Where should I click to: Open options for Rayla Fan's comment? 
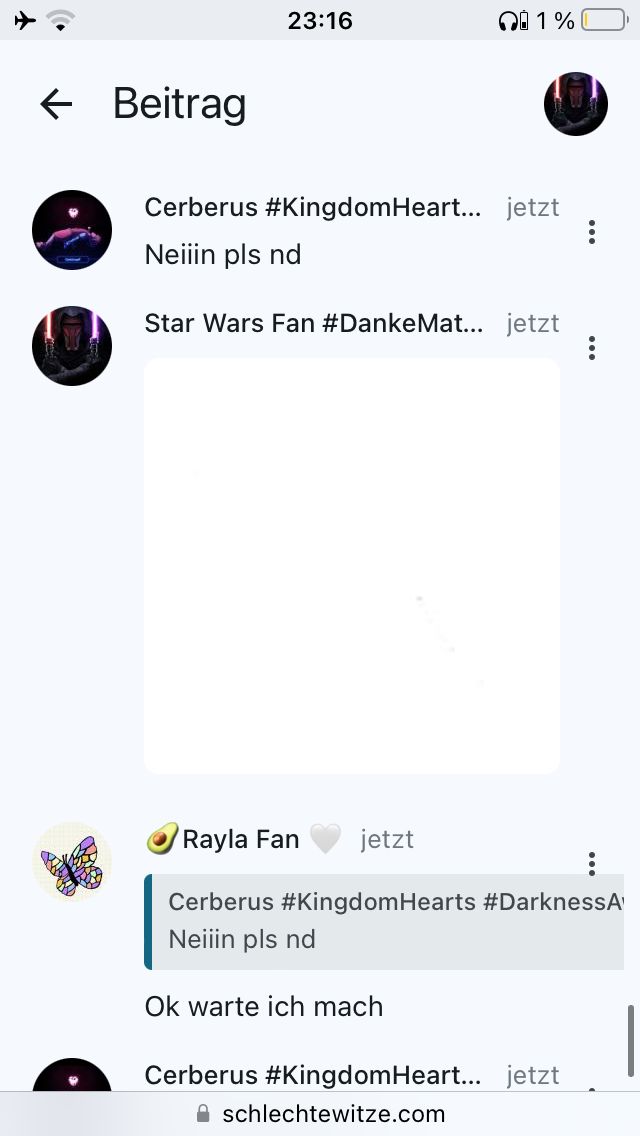coord(592,862)
